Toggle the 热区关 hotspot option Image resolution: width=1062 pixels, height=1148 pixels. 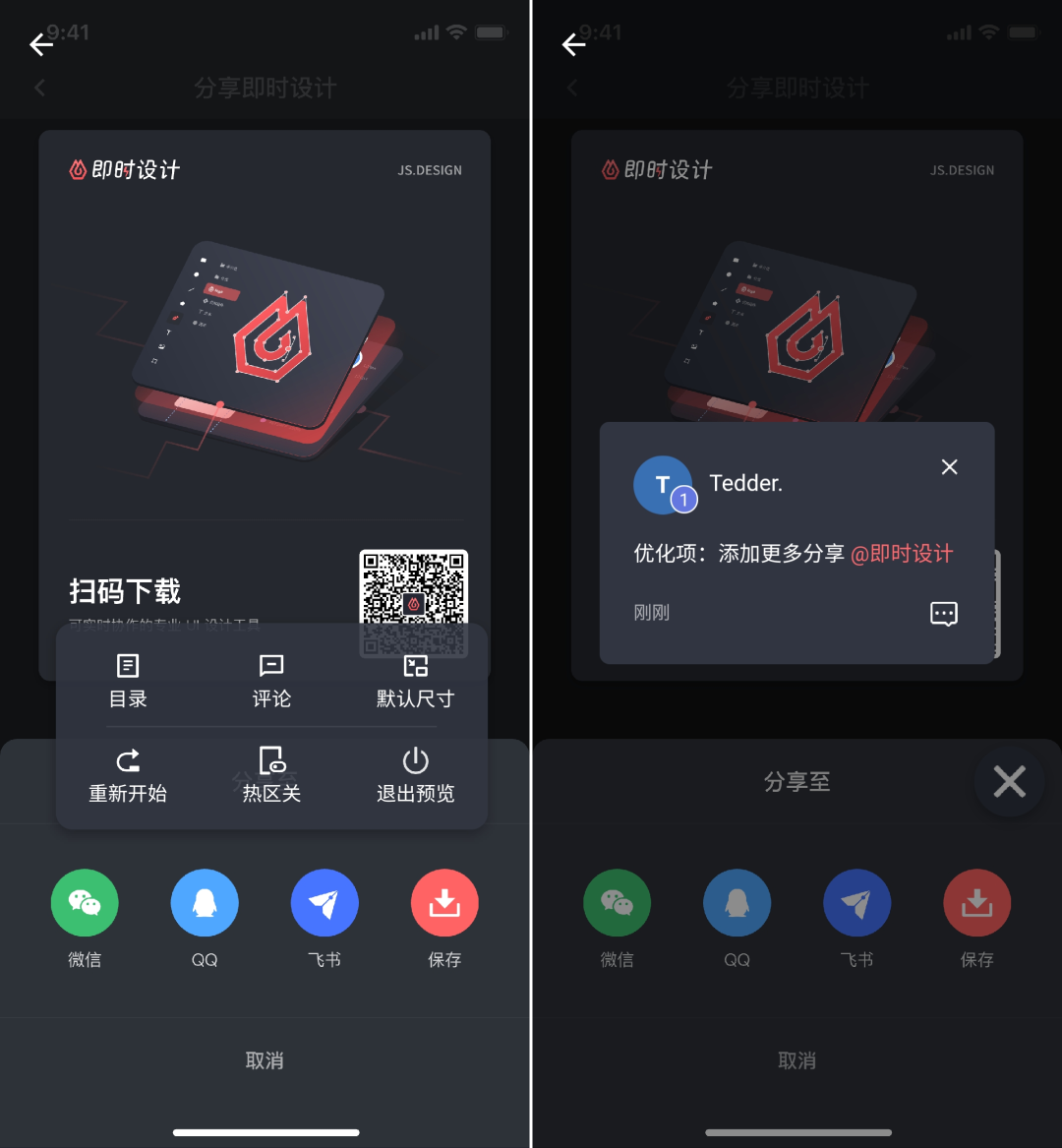point(271,775)
